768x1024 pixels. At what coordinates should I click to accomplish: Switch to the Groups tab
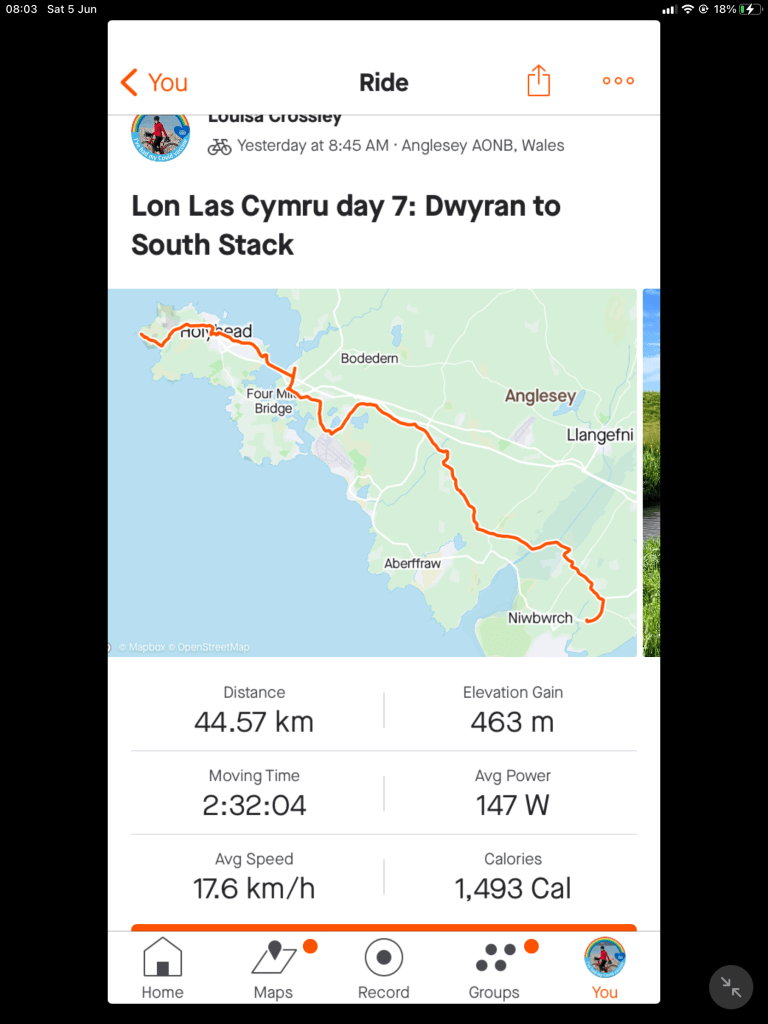[494, 968]
